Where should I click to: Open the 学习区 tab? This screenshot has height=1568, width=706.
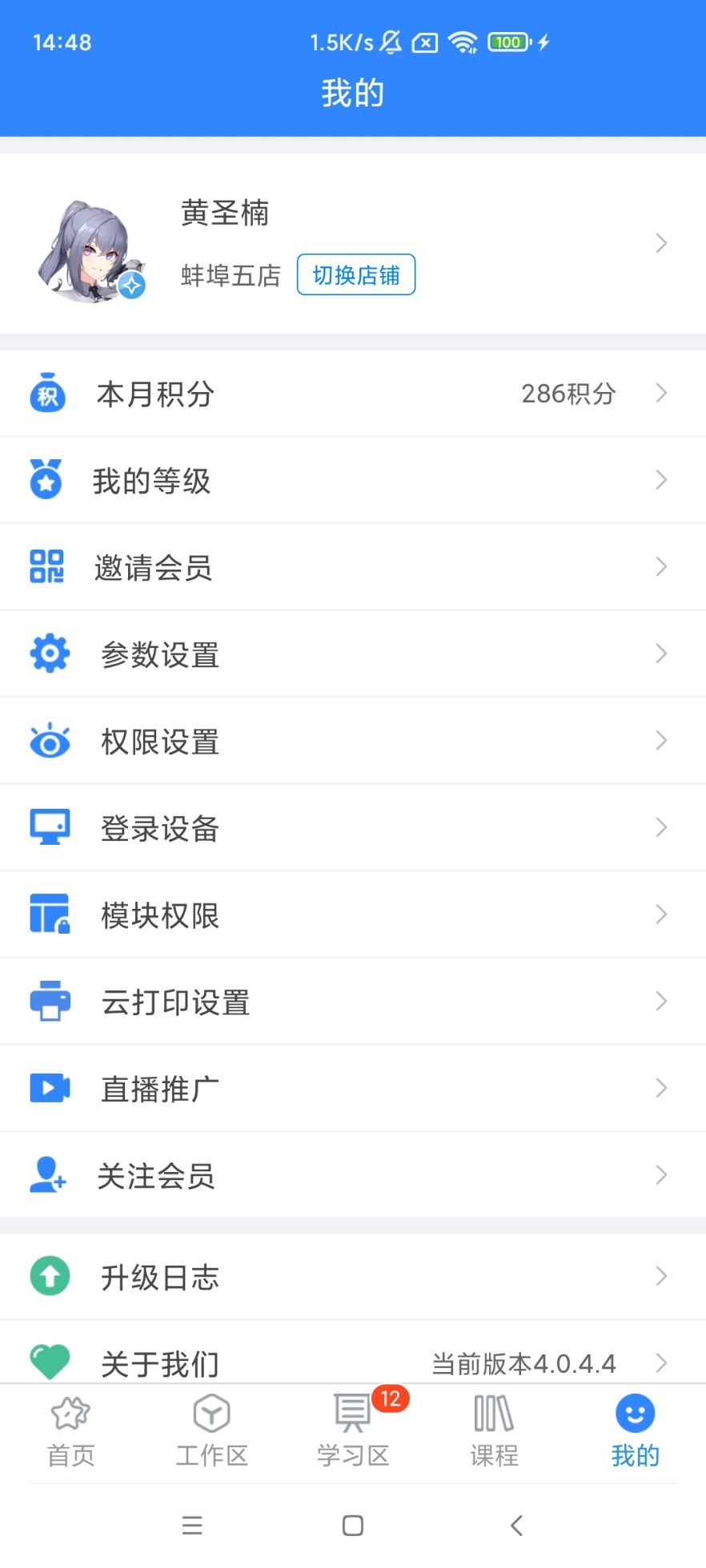[x=353, y=1431]
